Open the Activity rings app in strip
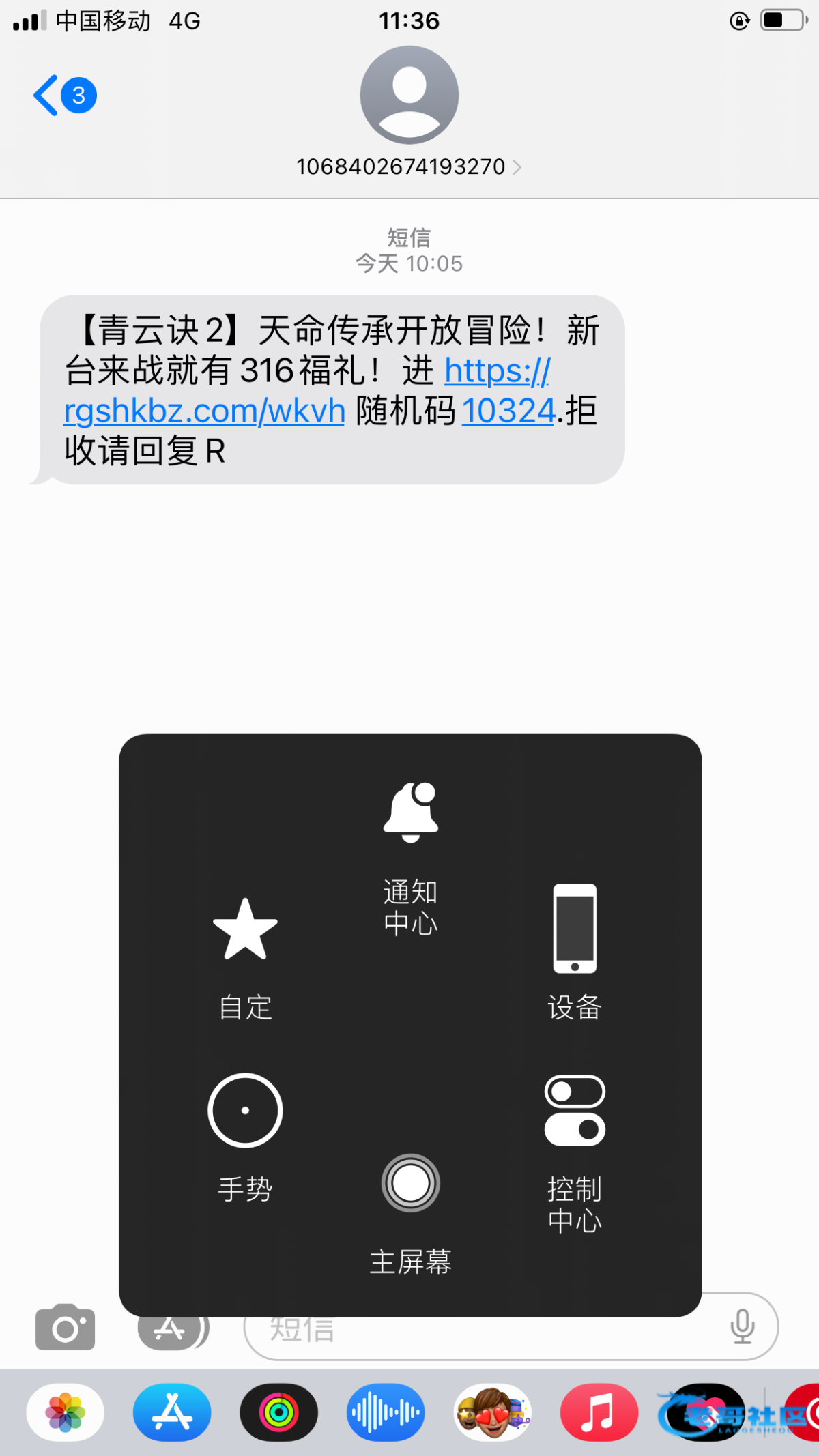The width and height of the screenshot is (819, 1456). (x=278, y=1412)
